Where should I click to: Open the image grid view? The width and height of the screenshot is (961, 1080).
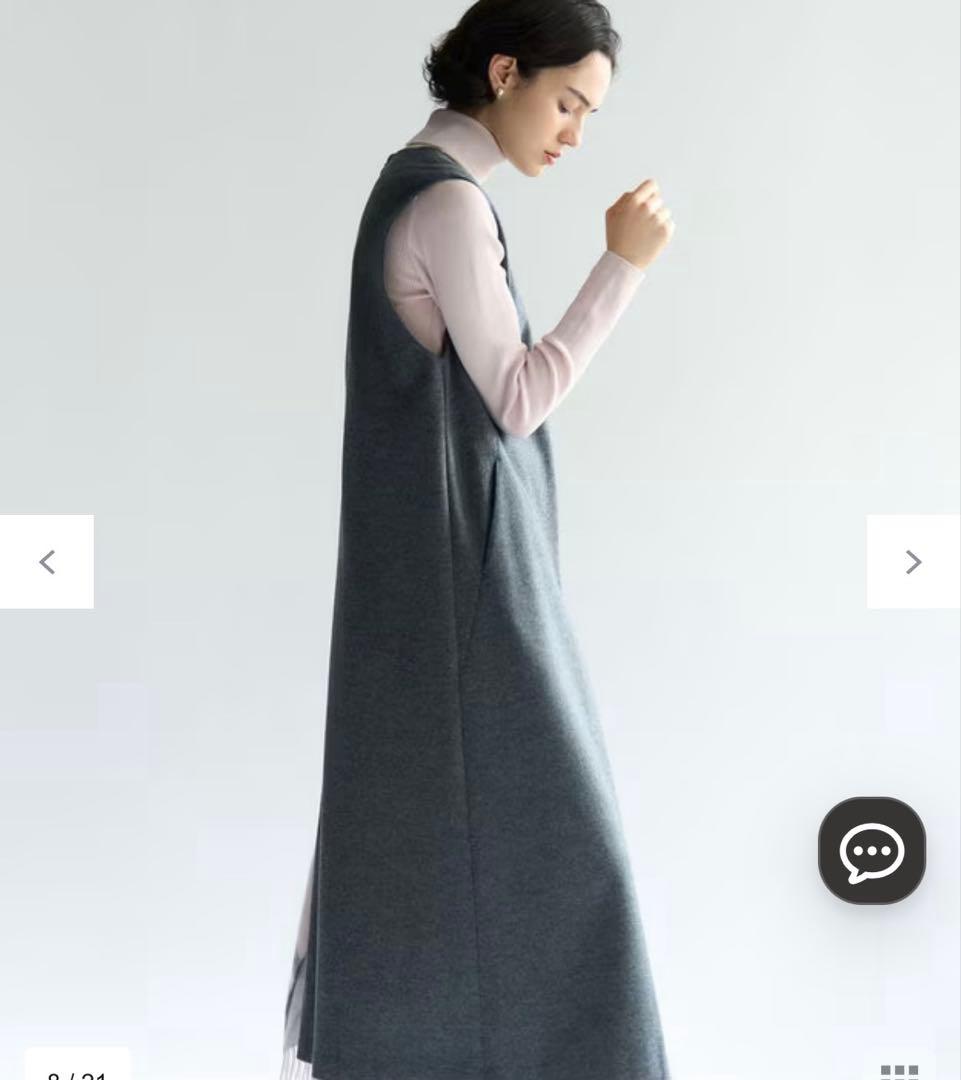click(899, 1071)
